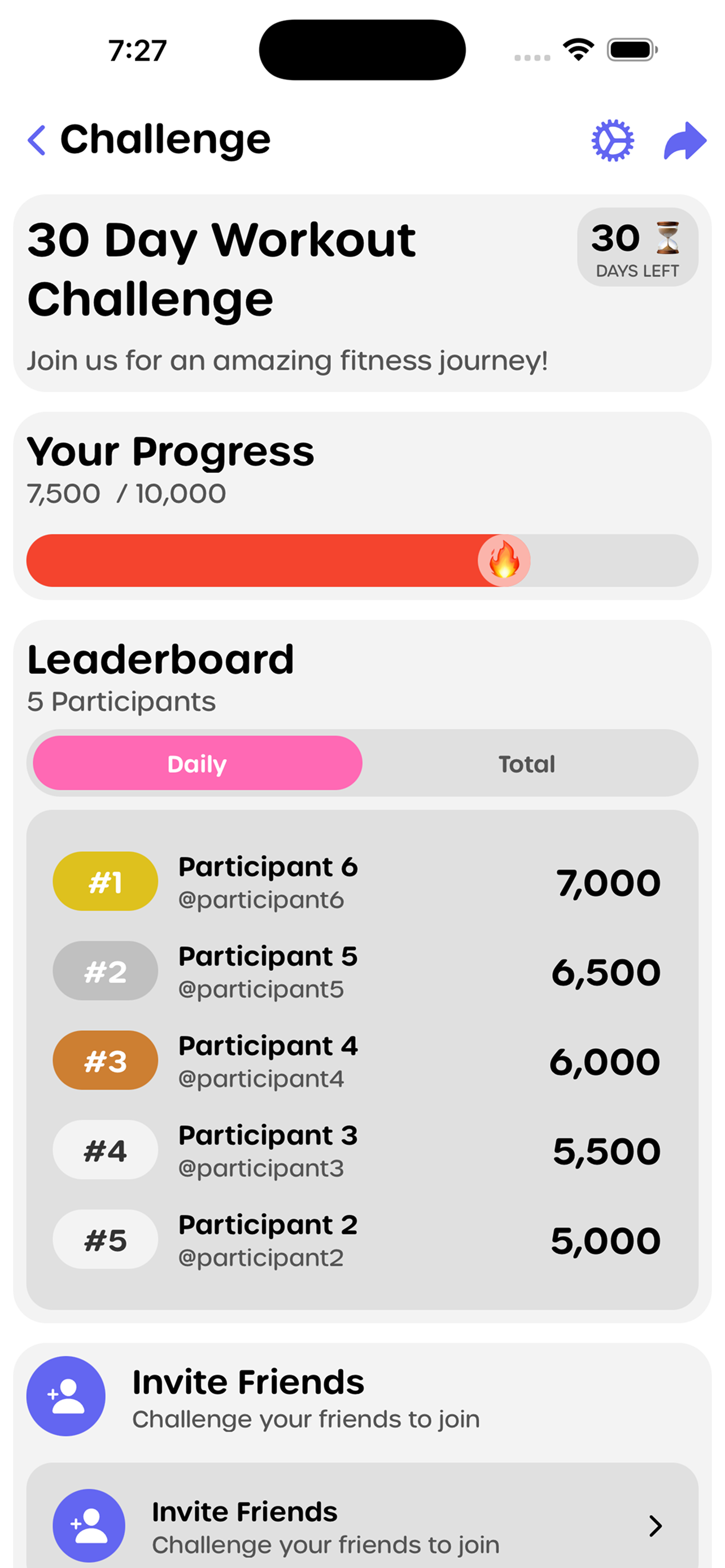Tap the share arrow icon
Viewport: 725px width, 1568px height.
[x=684, y=139]
